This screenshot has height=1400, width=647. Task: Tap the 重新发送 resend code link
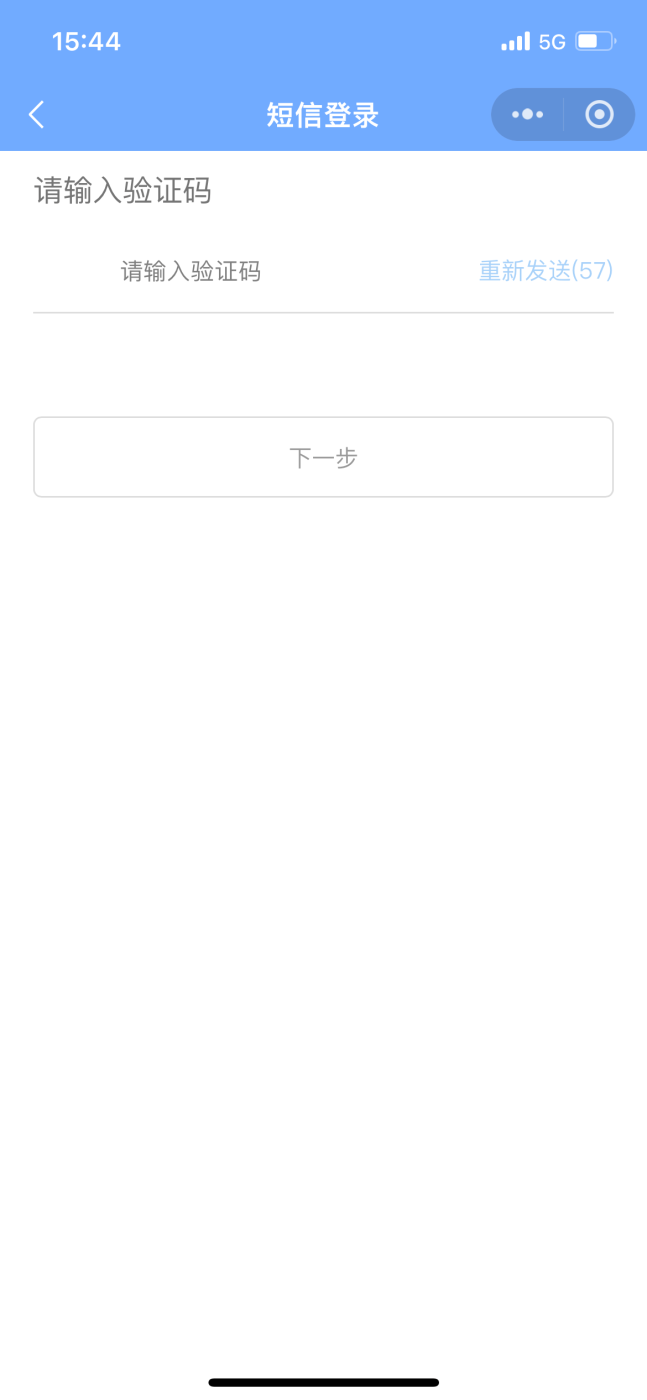coord(546,271)
